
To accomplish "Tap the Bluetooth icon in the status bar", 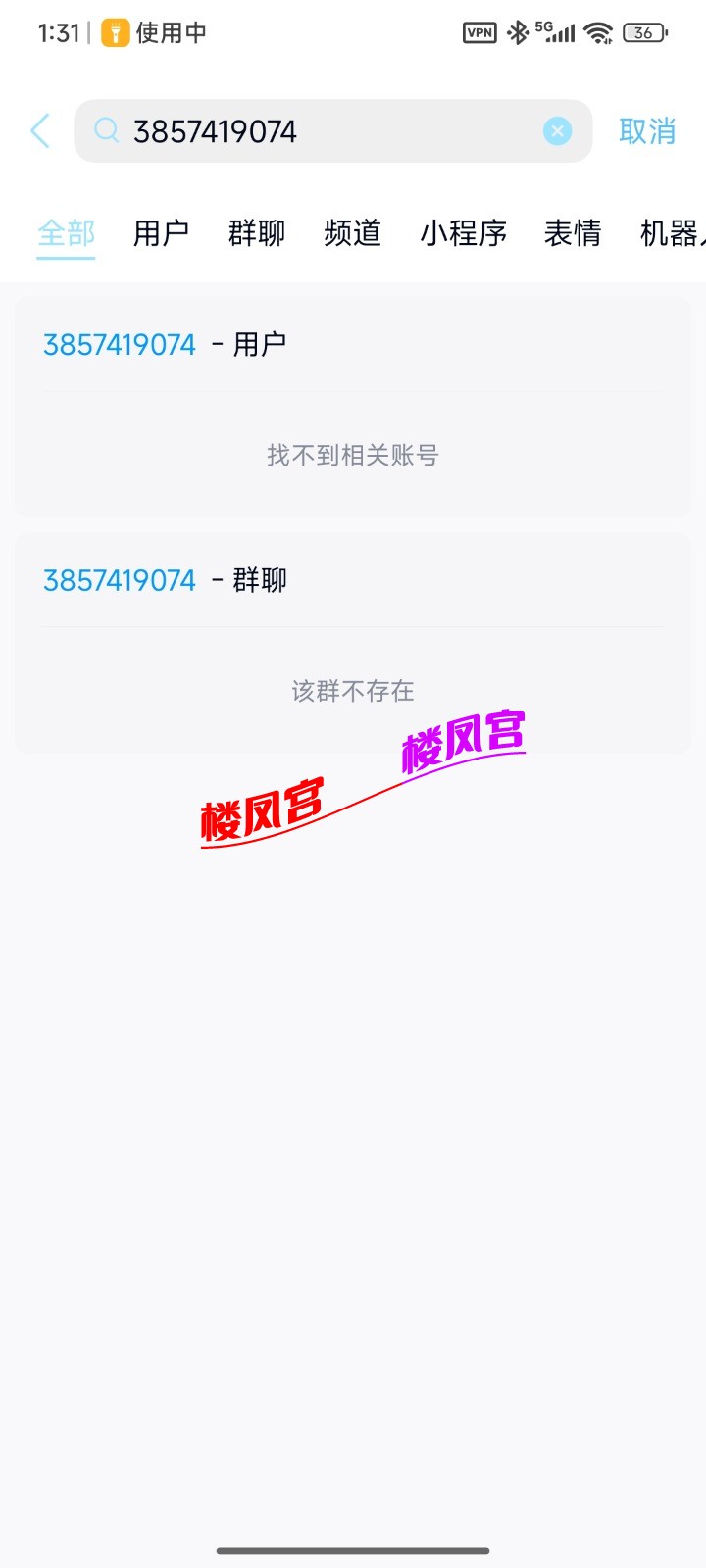I will pyautogui.click(x=519, y=31).
